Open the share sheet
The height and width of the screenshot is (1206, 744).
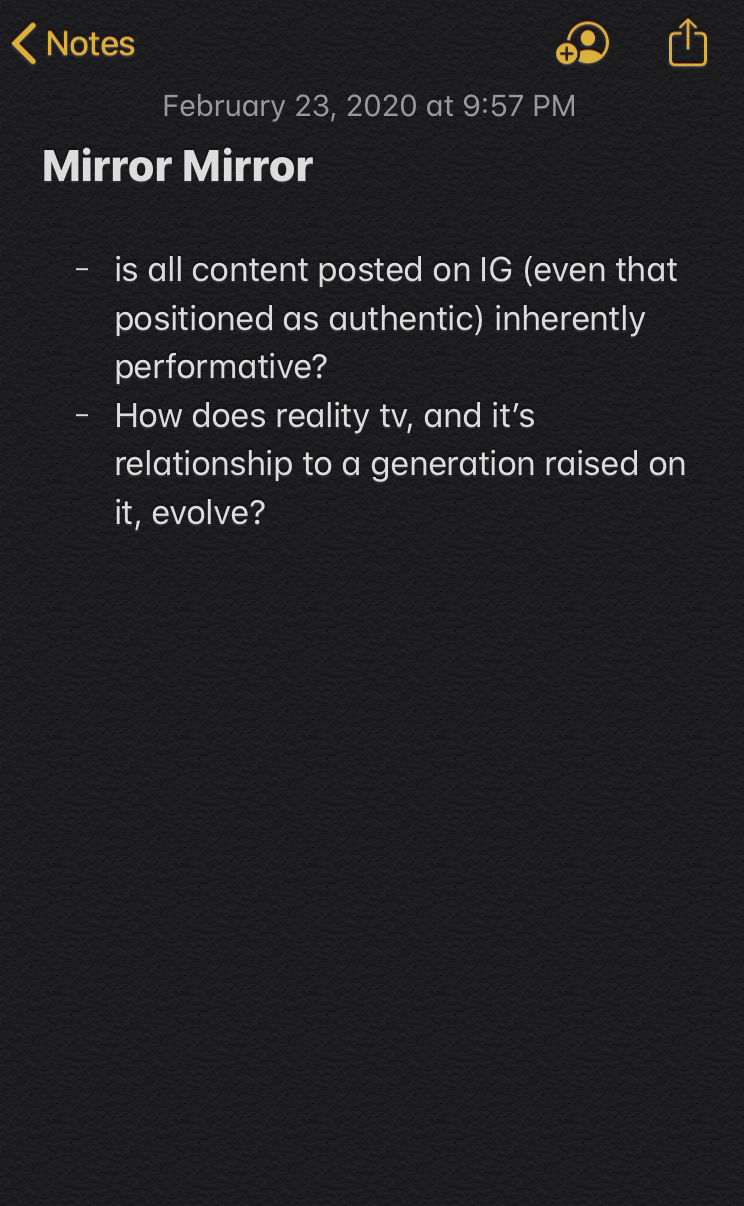687,44
